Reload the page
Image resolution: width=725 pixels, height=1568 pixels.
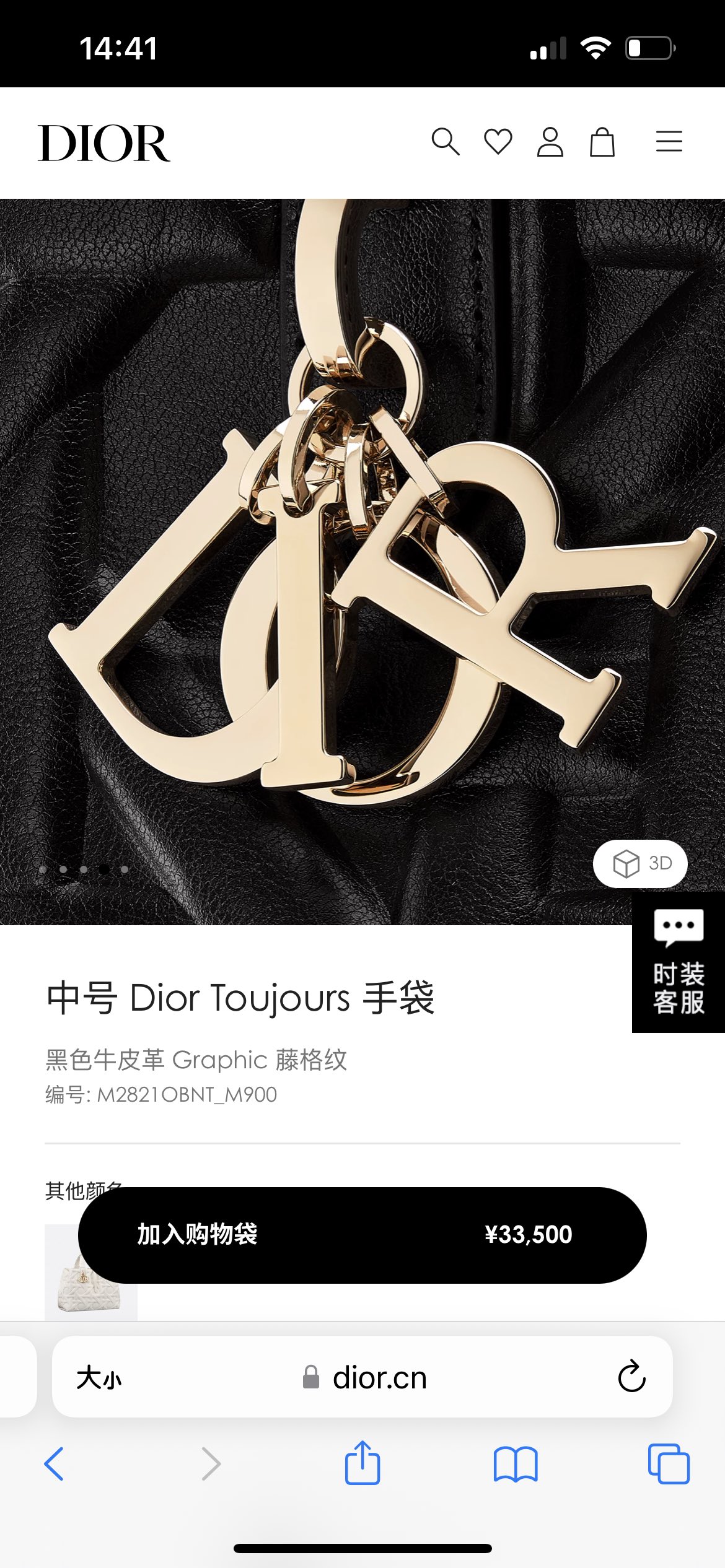[x=631, y=1377]
